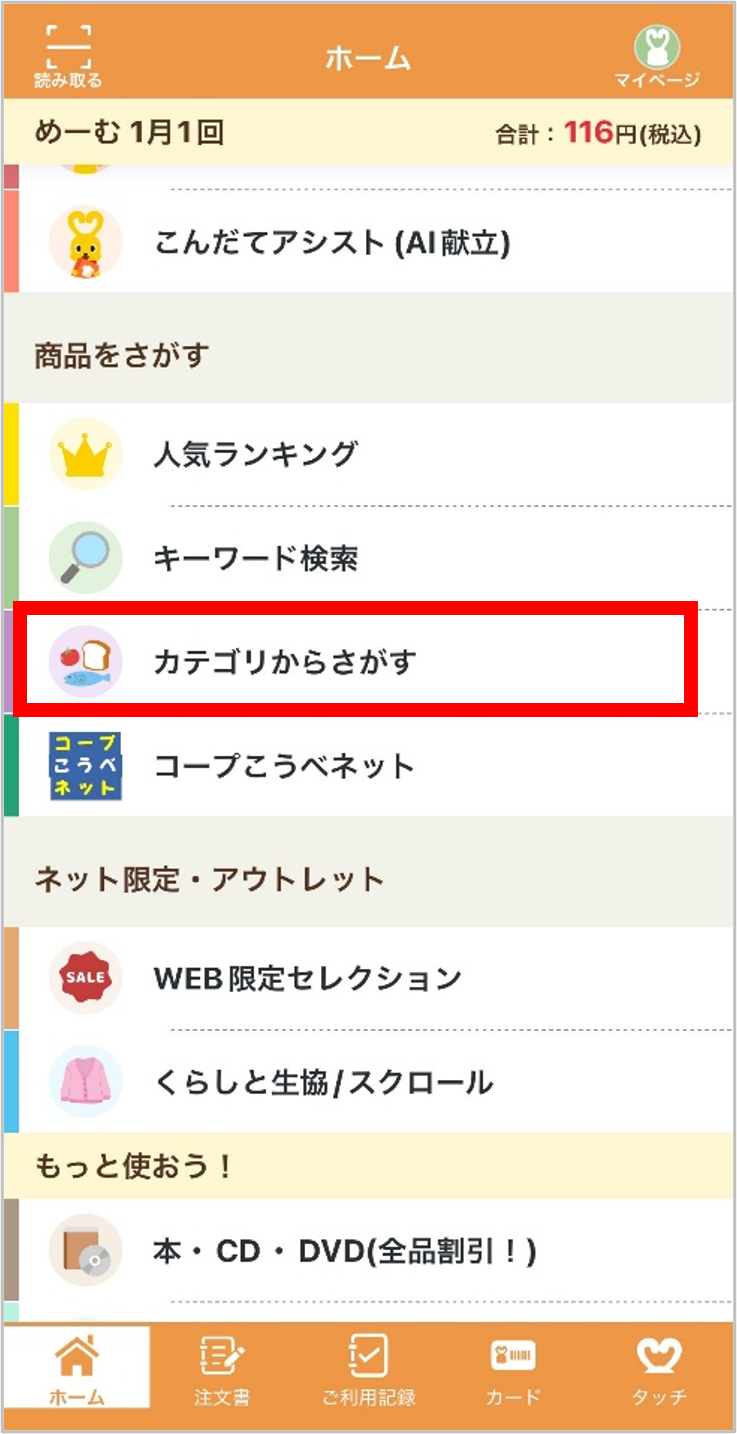737x1434 pixels.
Task: Open くらしと生協/スクロール via the cardigan icon
Action: [x=84, y=1082]
